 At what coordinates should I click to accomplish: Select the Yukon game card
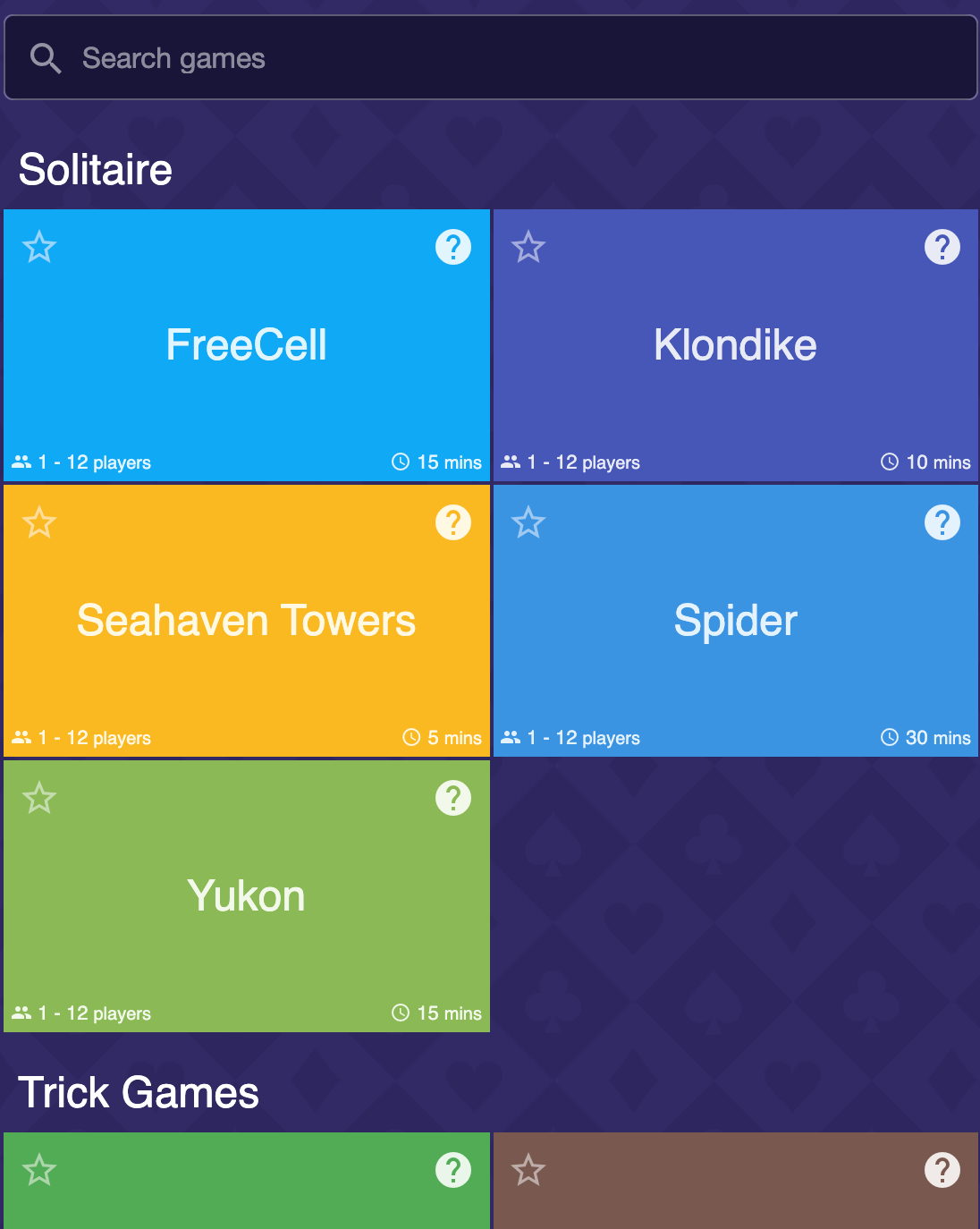point(247,896)
